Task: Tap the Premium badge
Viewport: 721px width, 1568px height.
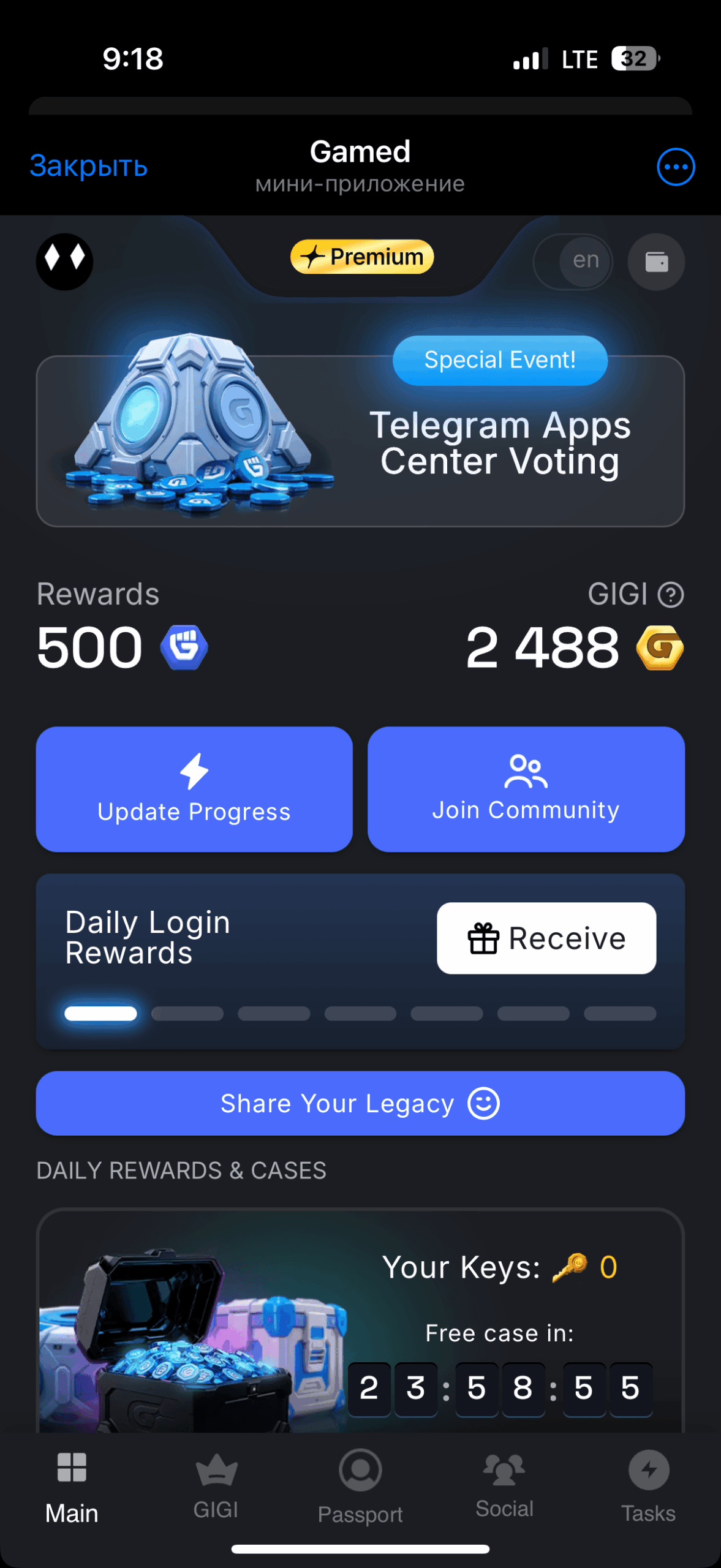Action: pos(362,257)
